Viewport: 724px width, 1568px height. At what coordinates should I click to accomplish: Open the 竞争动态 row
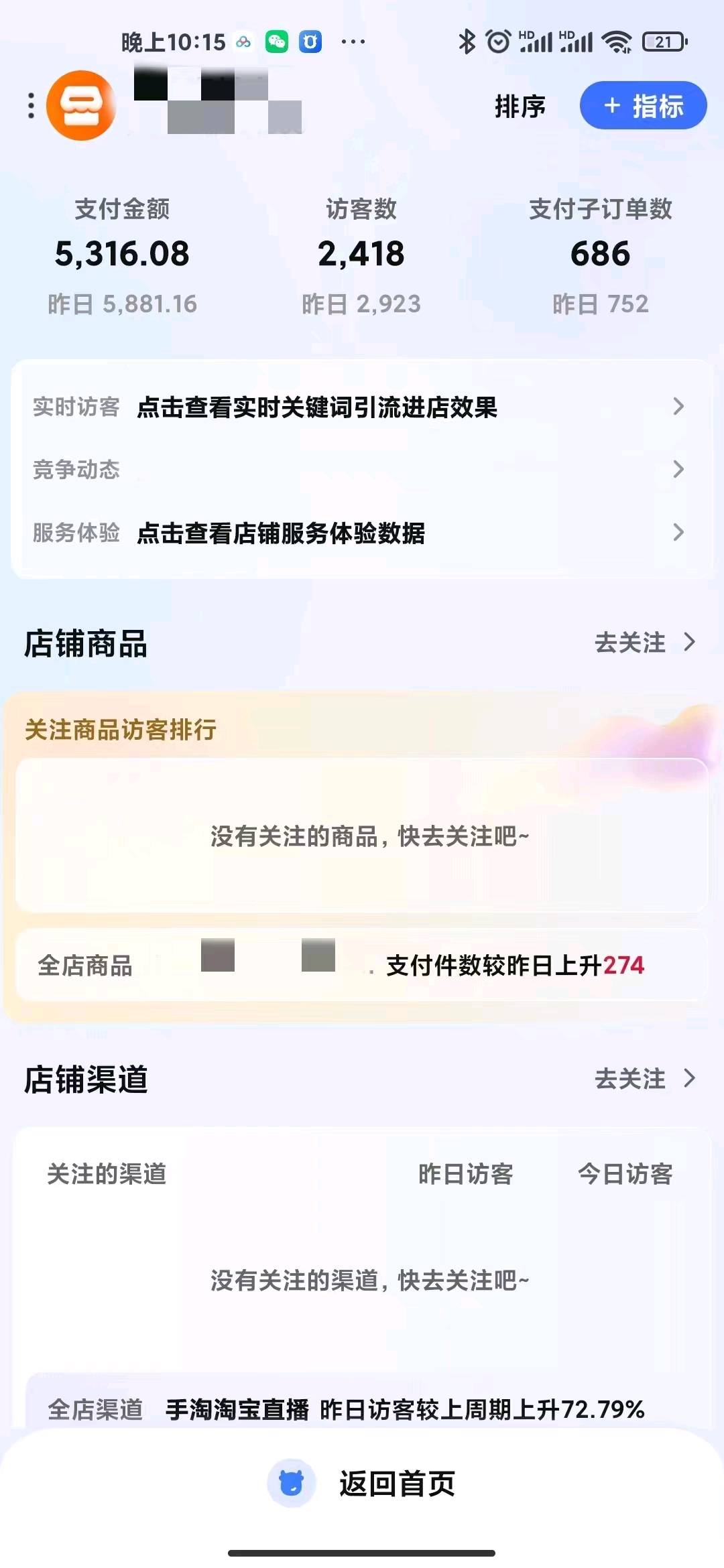click(x=362, y=469)
